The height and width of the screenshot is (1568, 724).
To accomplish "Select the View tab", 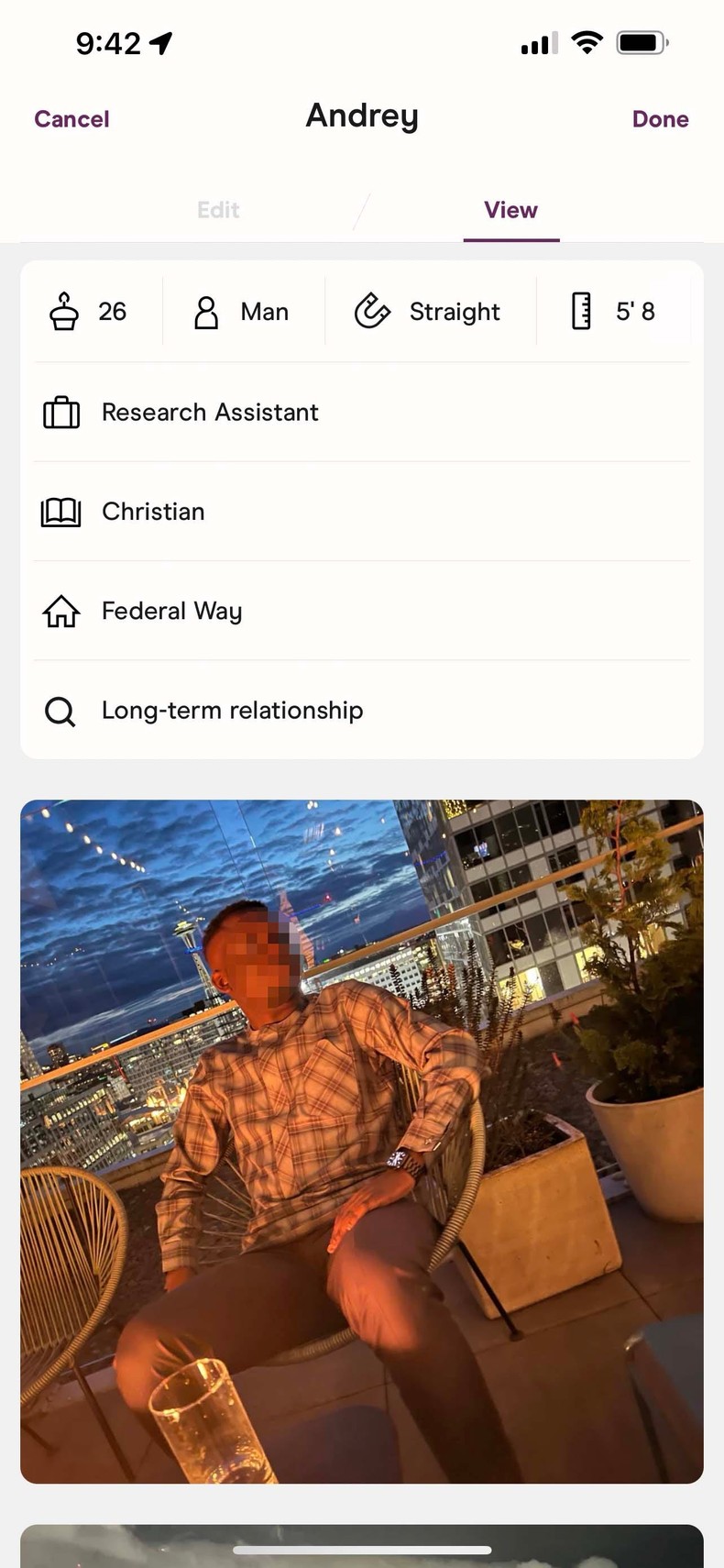I will (510, 210).
